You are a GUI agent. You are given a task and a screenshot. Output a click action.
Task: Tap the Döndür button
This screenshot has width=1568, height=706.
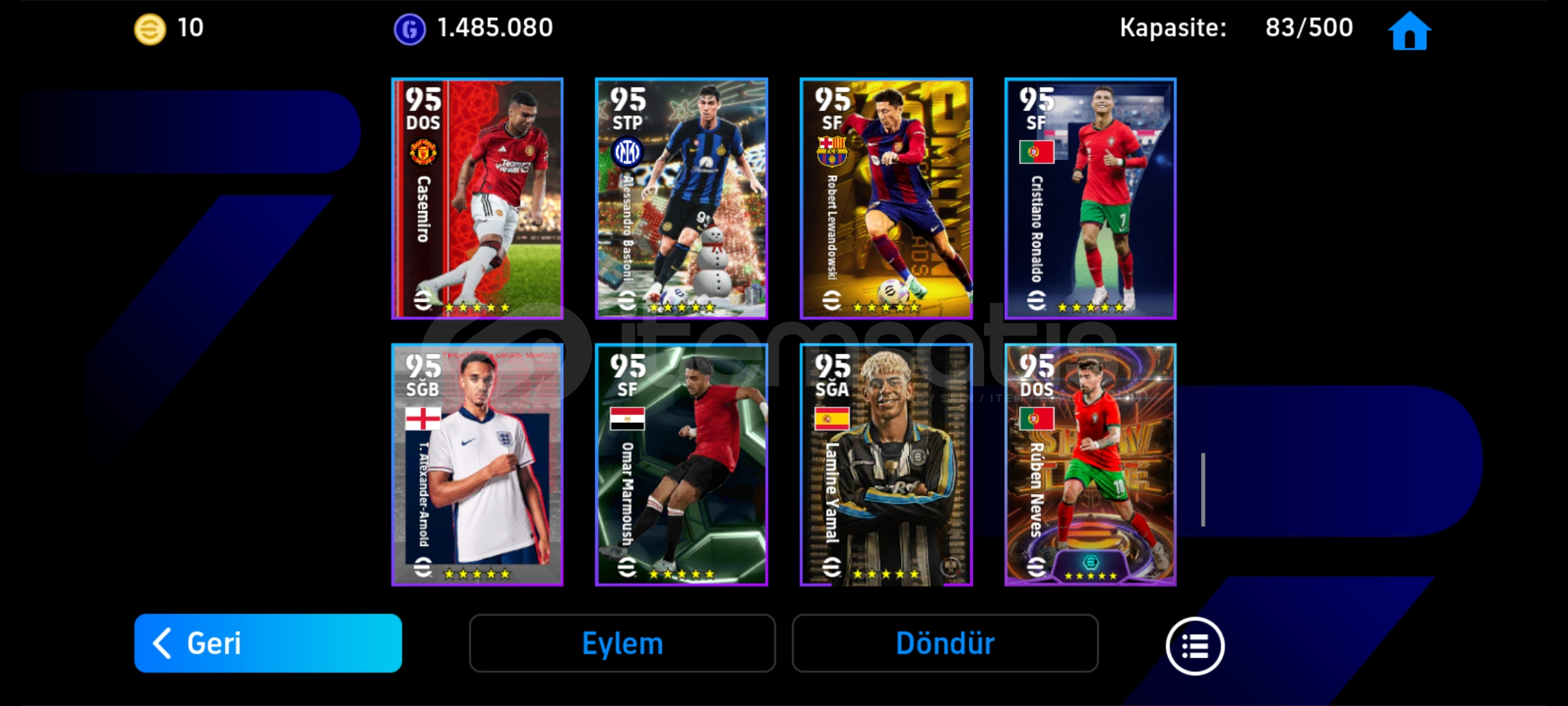pyautogui.click(x=945, y=643)
